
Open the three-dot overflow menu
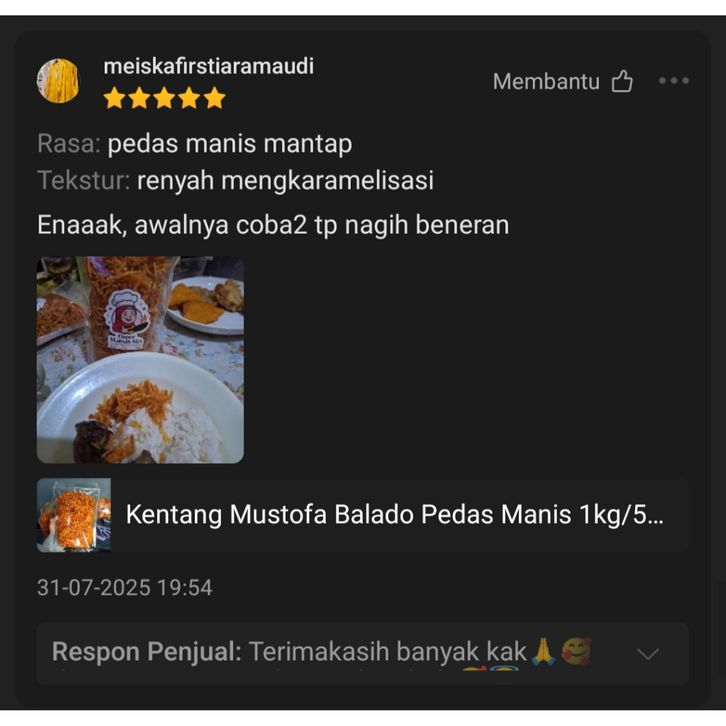point(674,81)
